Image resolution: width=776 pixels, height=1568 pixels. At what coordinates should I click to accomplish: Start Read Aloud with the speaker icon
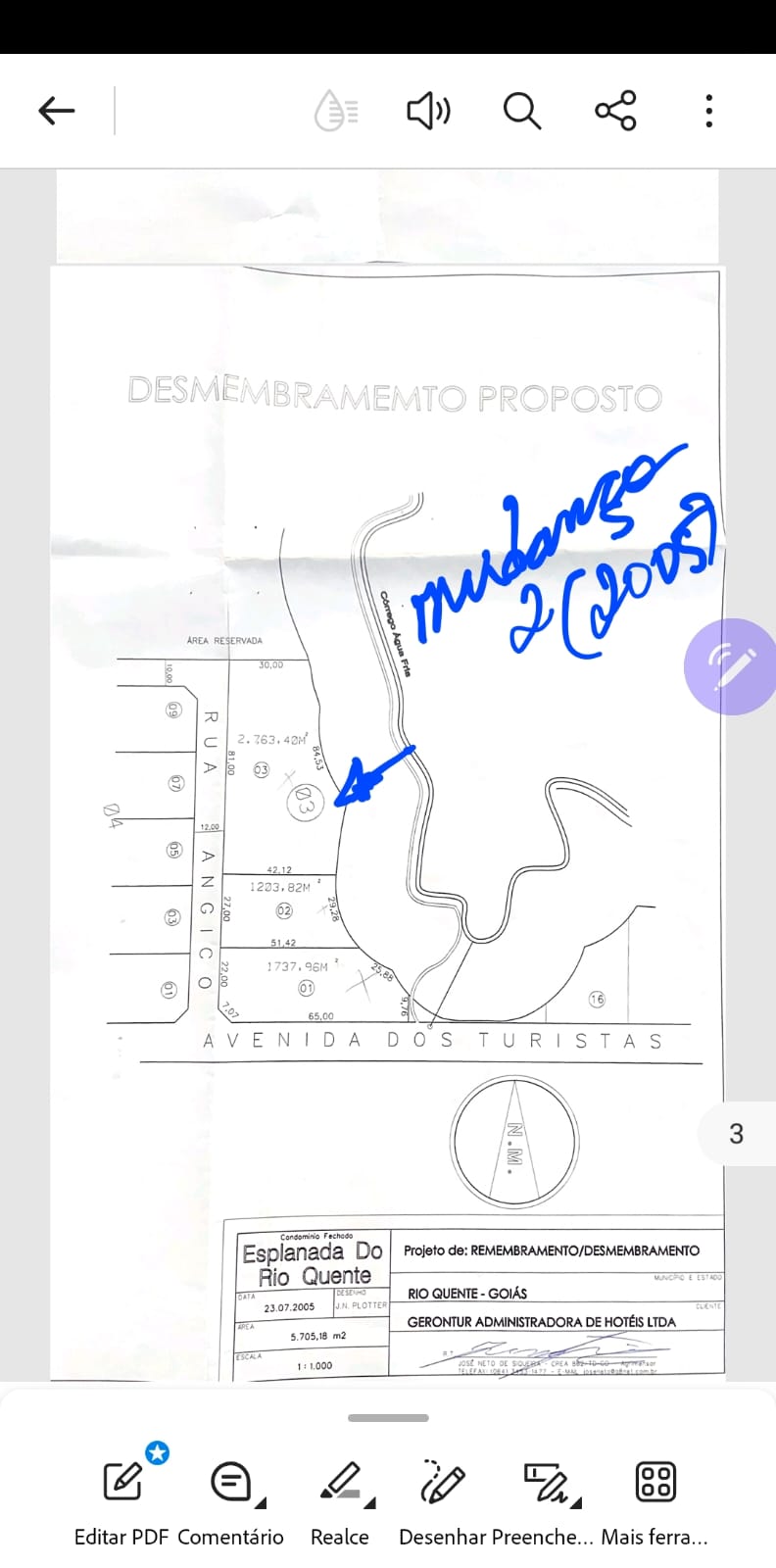pyautogui.click(x=428, y=111)
